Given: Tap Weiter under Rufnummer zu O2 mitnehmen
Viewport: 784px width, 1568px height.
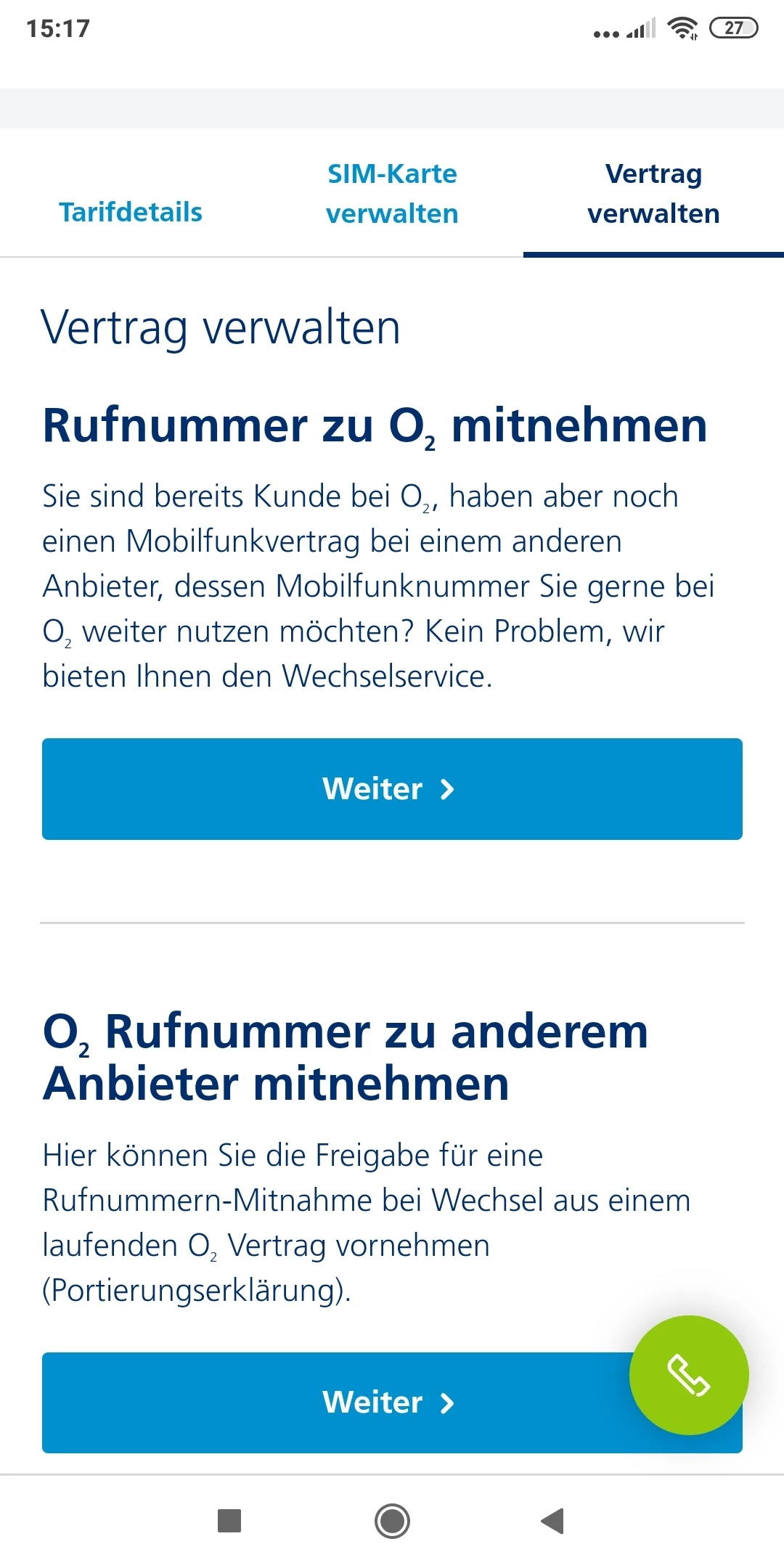Looking at the screenshot, I should (x=392, y=789).
